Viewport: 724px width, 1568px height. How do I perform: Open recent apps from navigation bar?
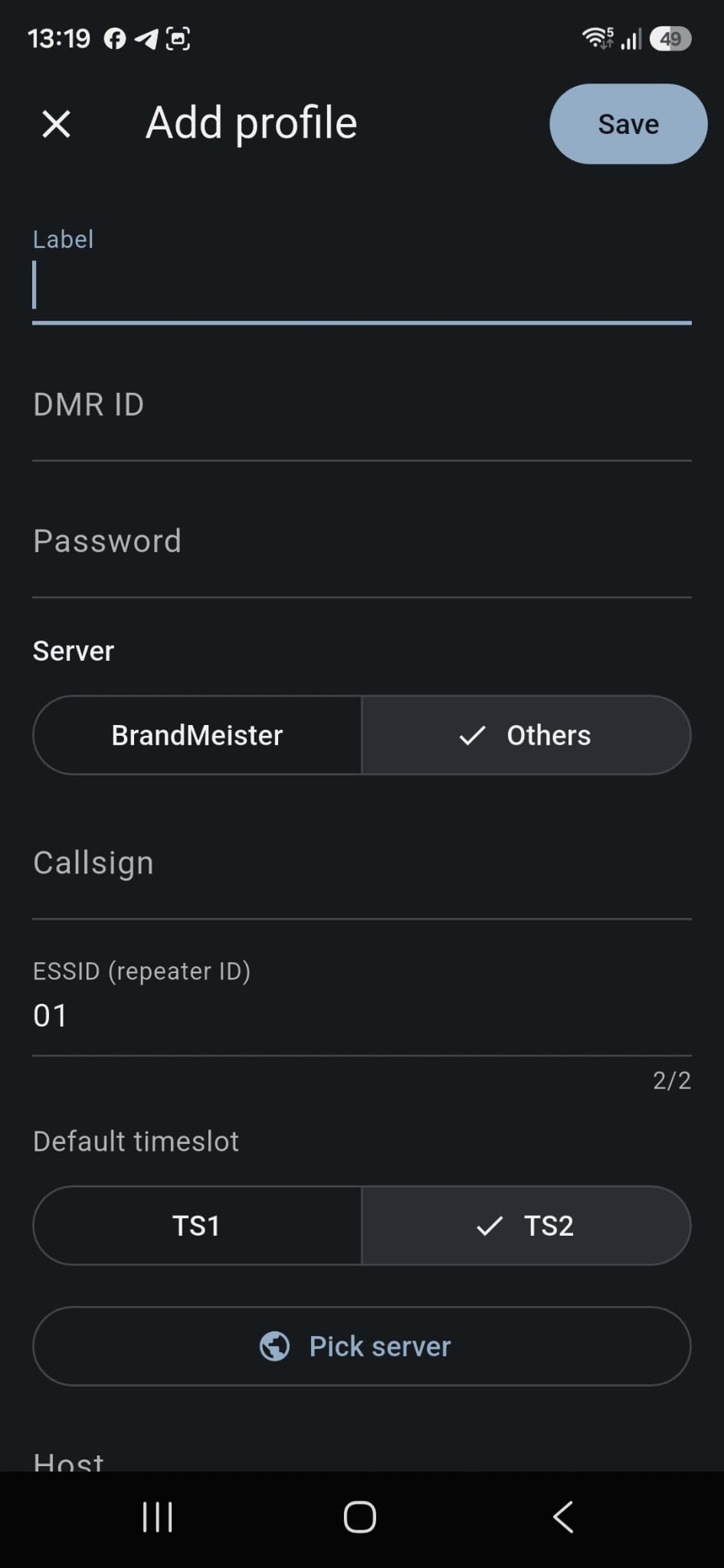[158, 1517]
